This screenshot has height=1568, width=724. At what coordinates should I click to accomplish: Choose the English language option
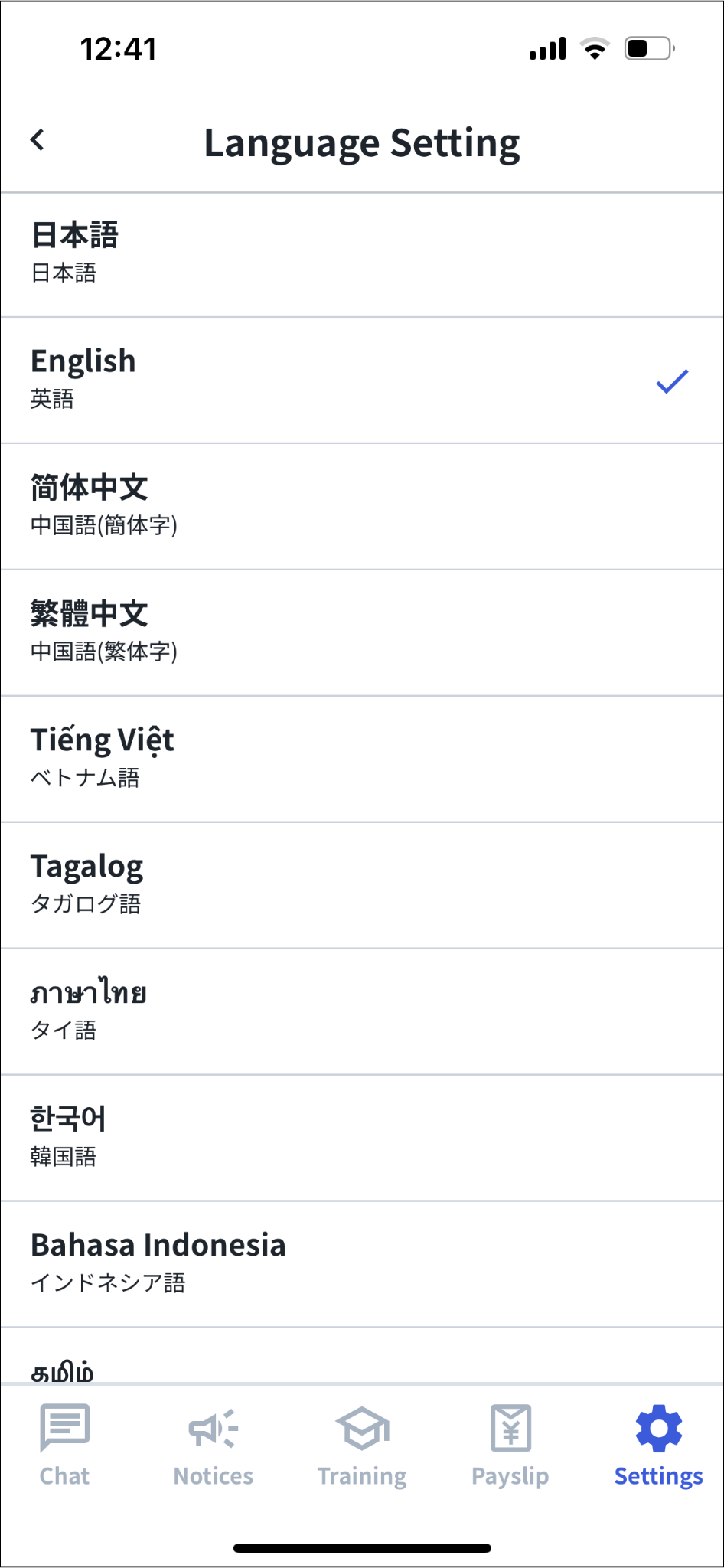[362, 381]
